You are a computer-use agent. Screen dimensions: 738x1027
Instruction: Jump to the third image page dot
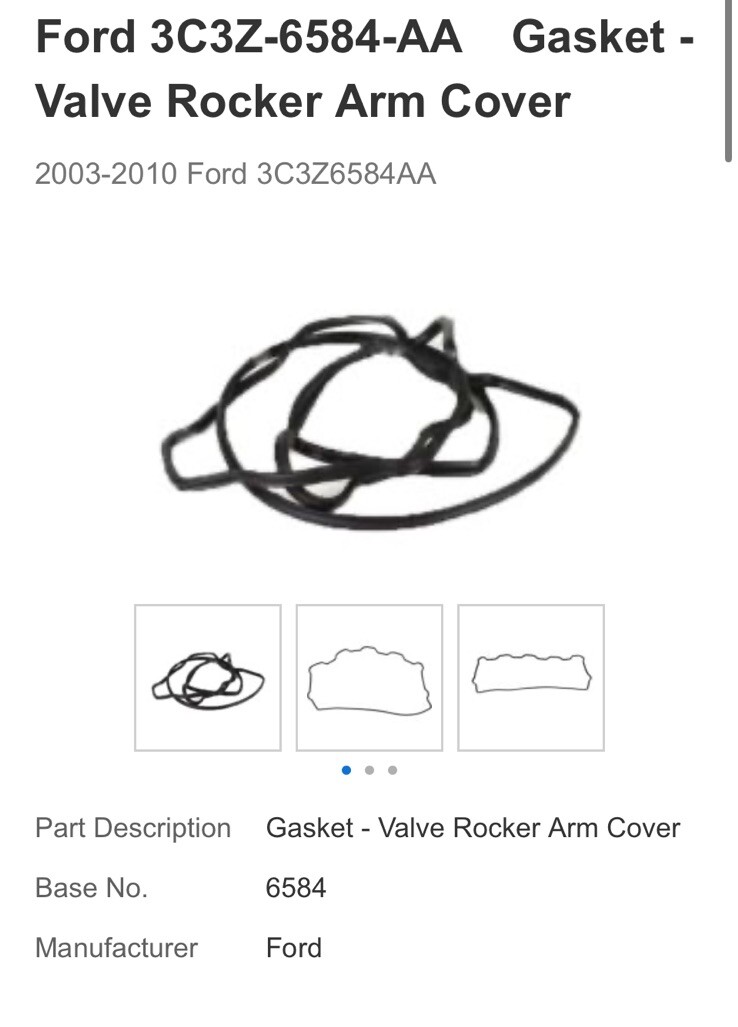coord(392,770)
